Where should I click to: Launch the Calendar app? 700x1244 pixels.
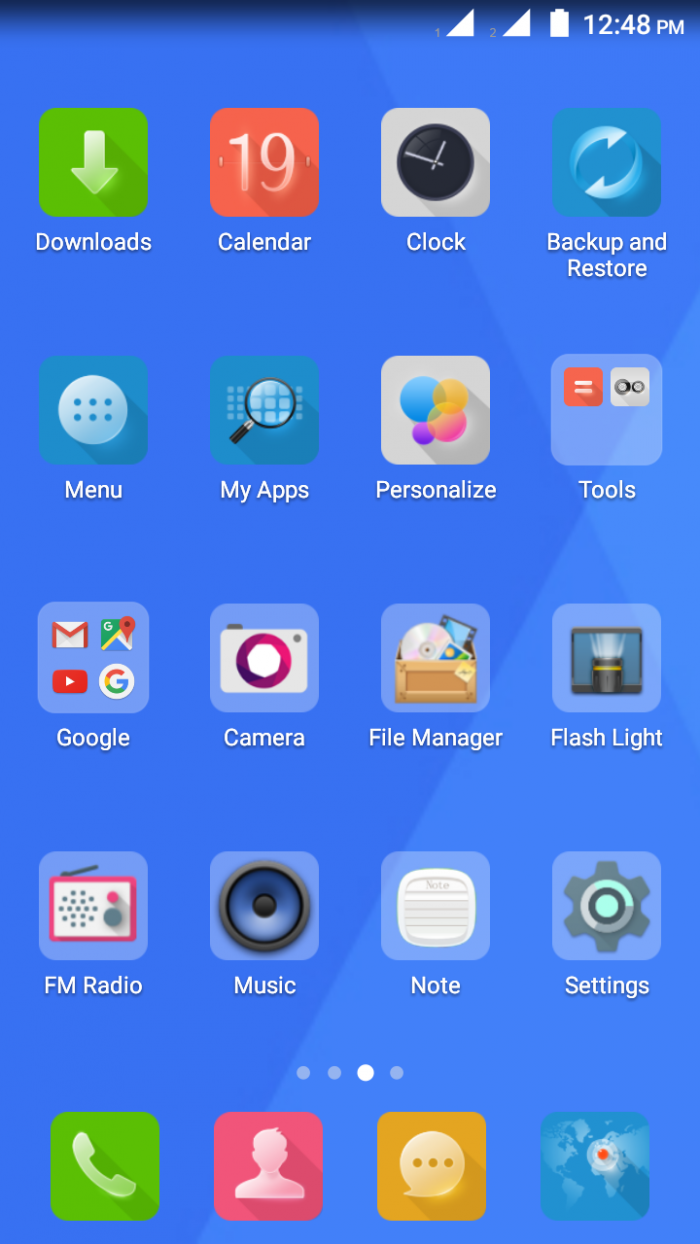264,163
